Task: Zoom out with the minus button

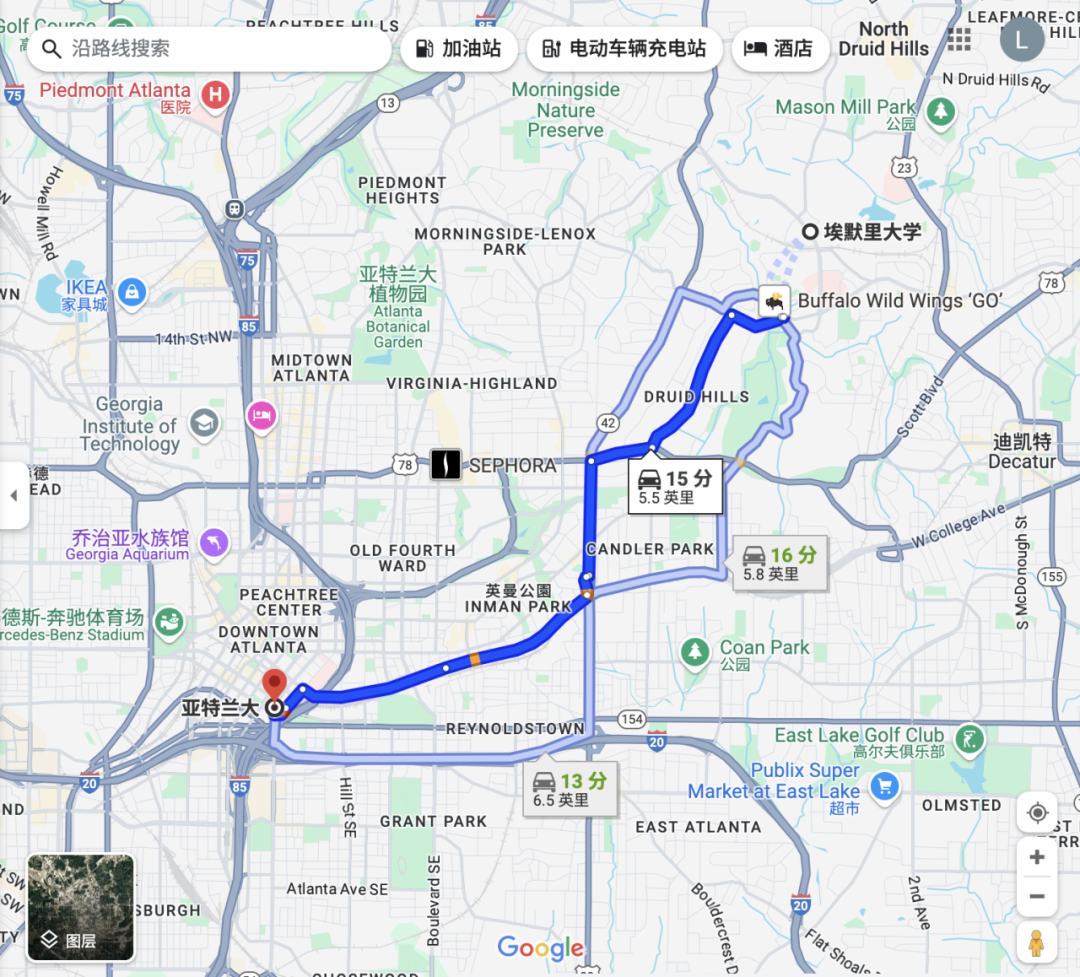Action: coord(1037,896)
